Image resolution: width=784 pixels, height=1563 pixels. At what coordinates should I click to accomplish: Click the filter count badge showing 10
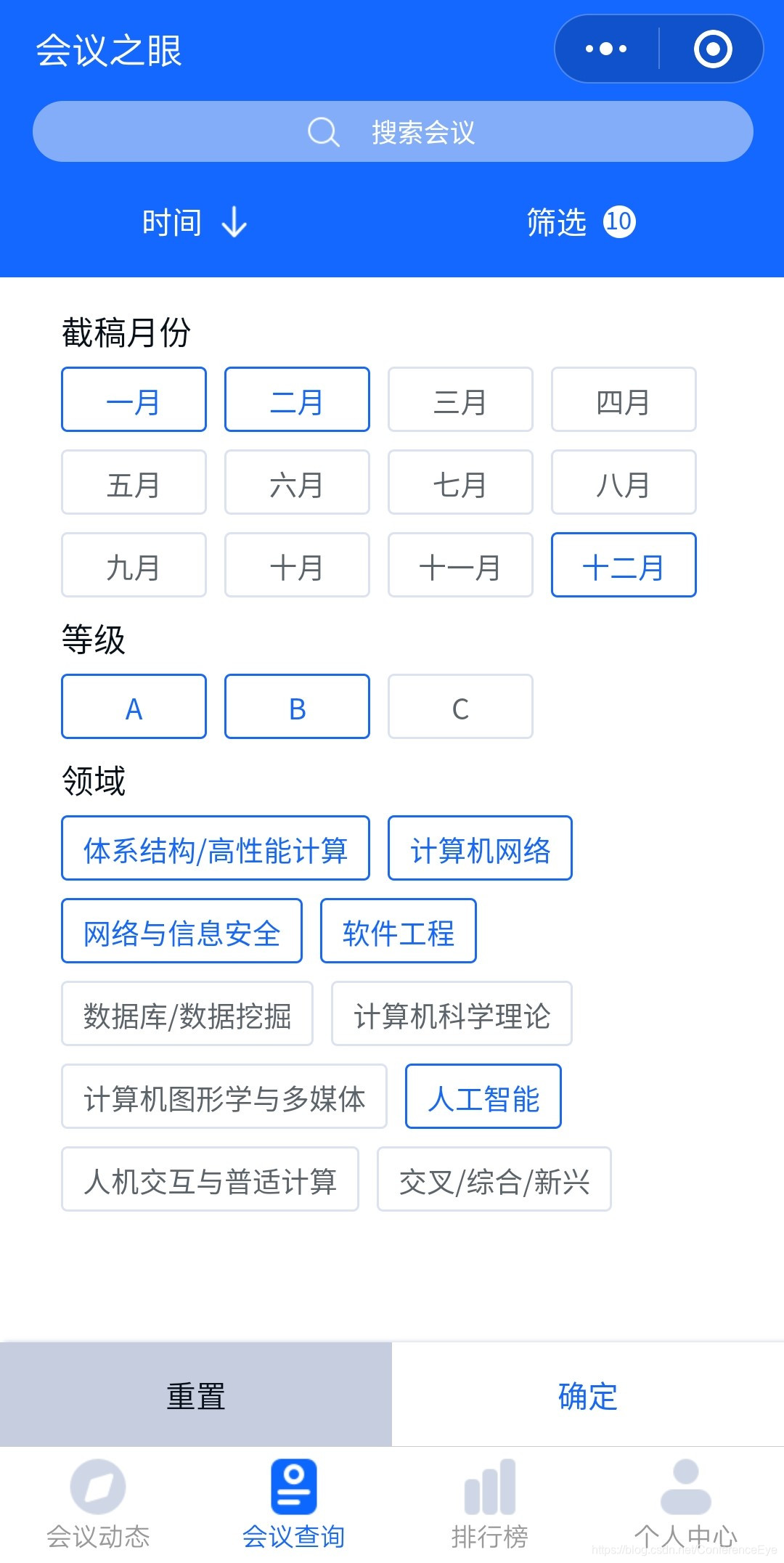(x=621, y=222)
